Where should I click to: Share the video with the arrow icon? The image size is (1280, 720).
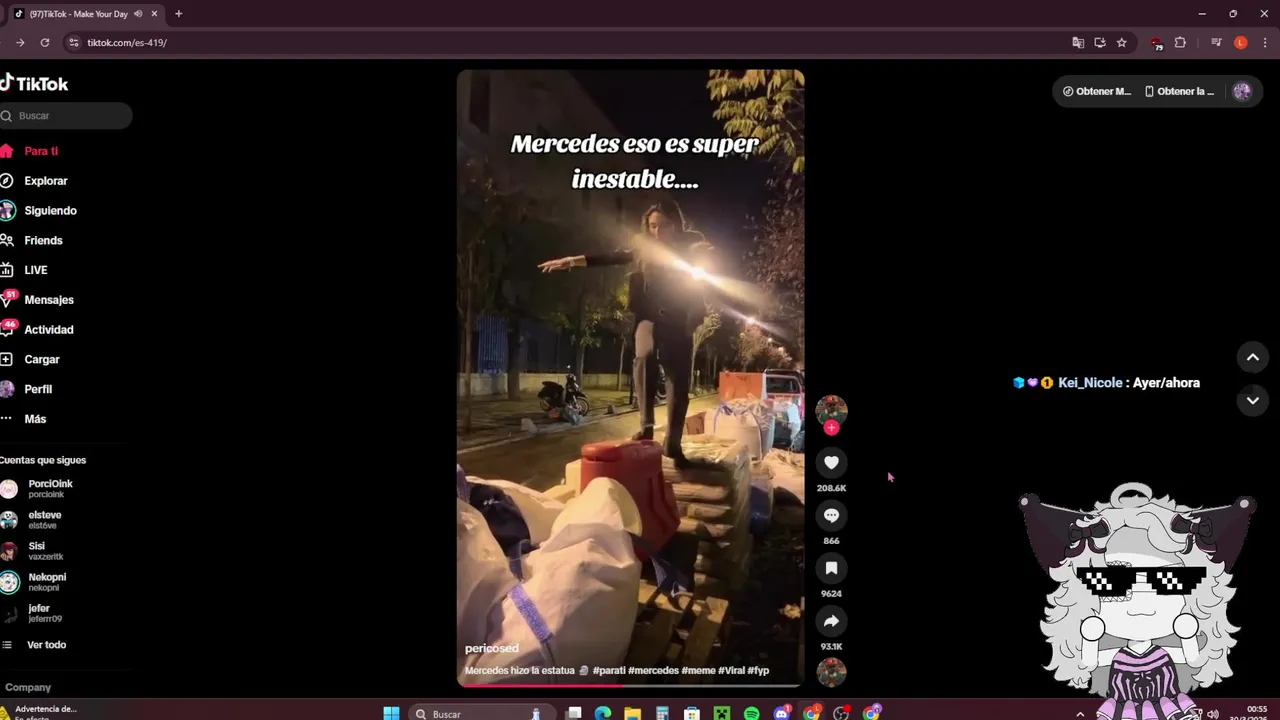[831, 622]
